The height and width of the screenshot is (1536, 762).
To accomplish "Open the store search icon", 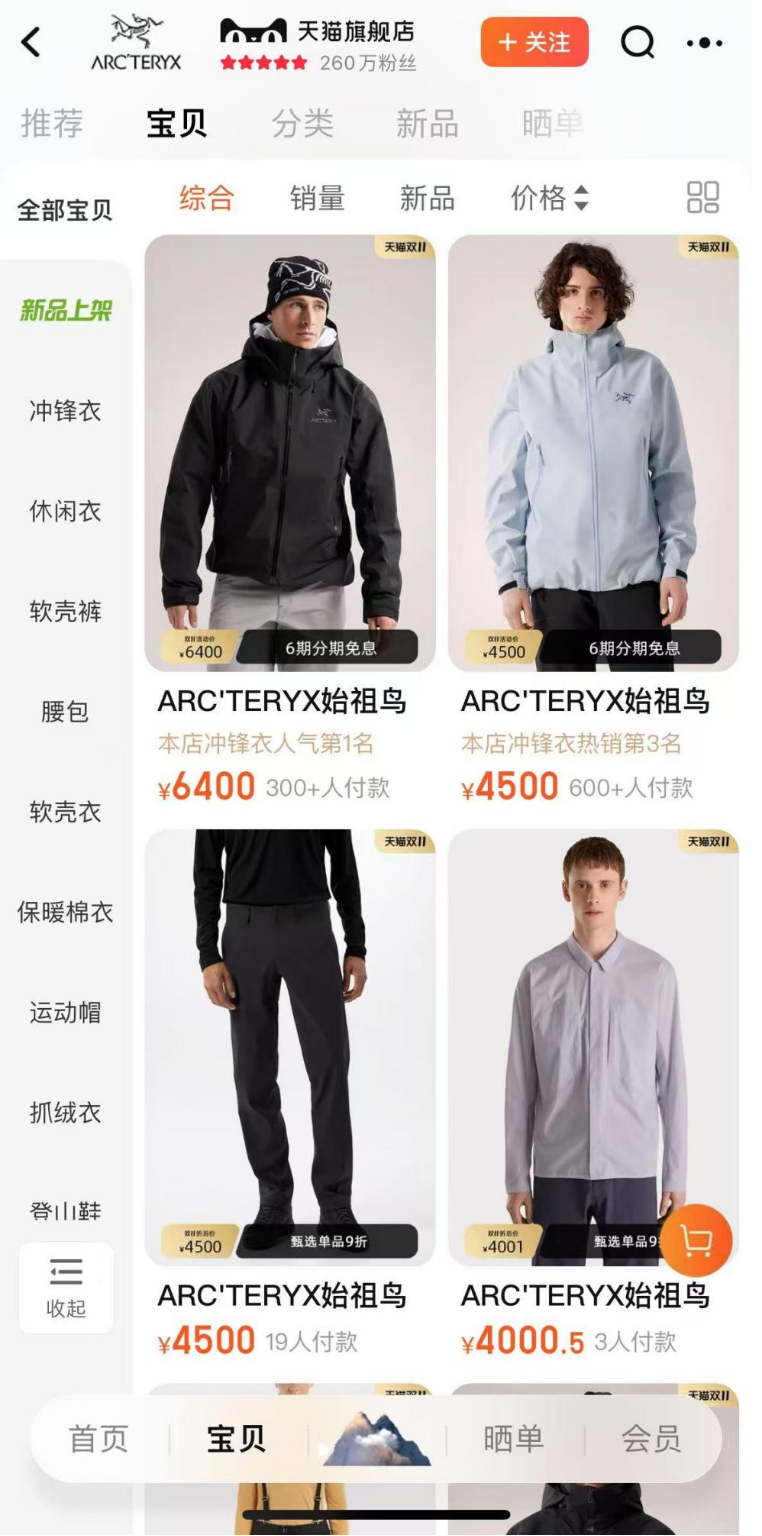I will pos(637,42).
